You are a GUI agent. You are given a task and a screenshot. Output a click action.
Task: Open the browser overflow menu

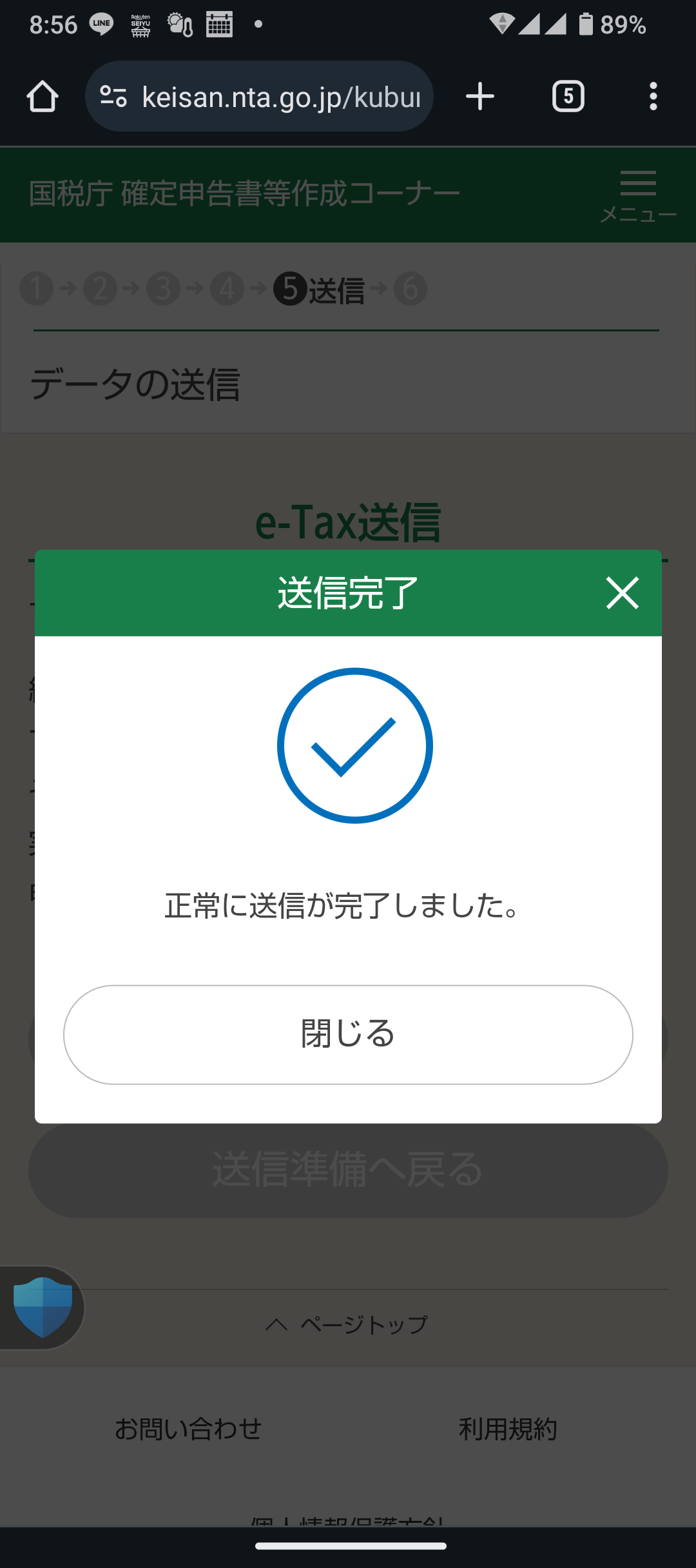point(653,97)
